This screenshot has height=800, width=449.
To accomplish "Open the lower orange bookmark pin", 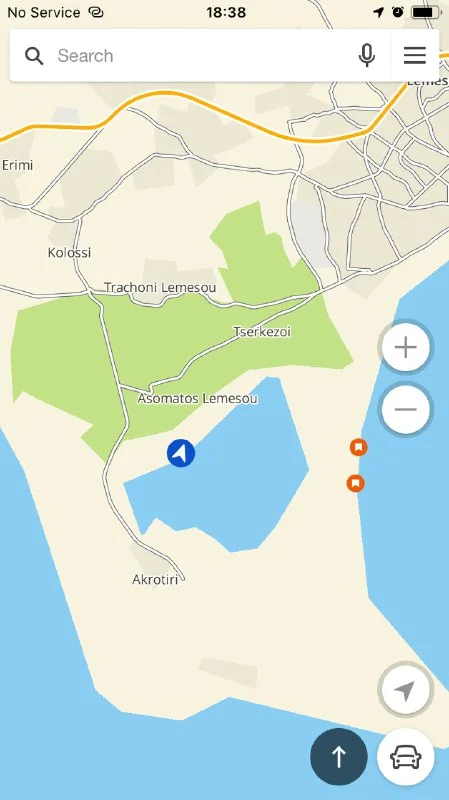I will click(x=356, y=483).
